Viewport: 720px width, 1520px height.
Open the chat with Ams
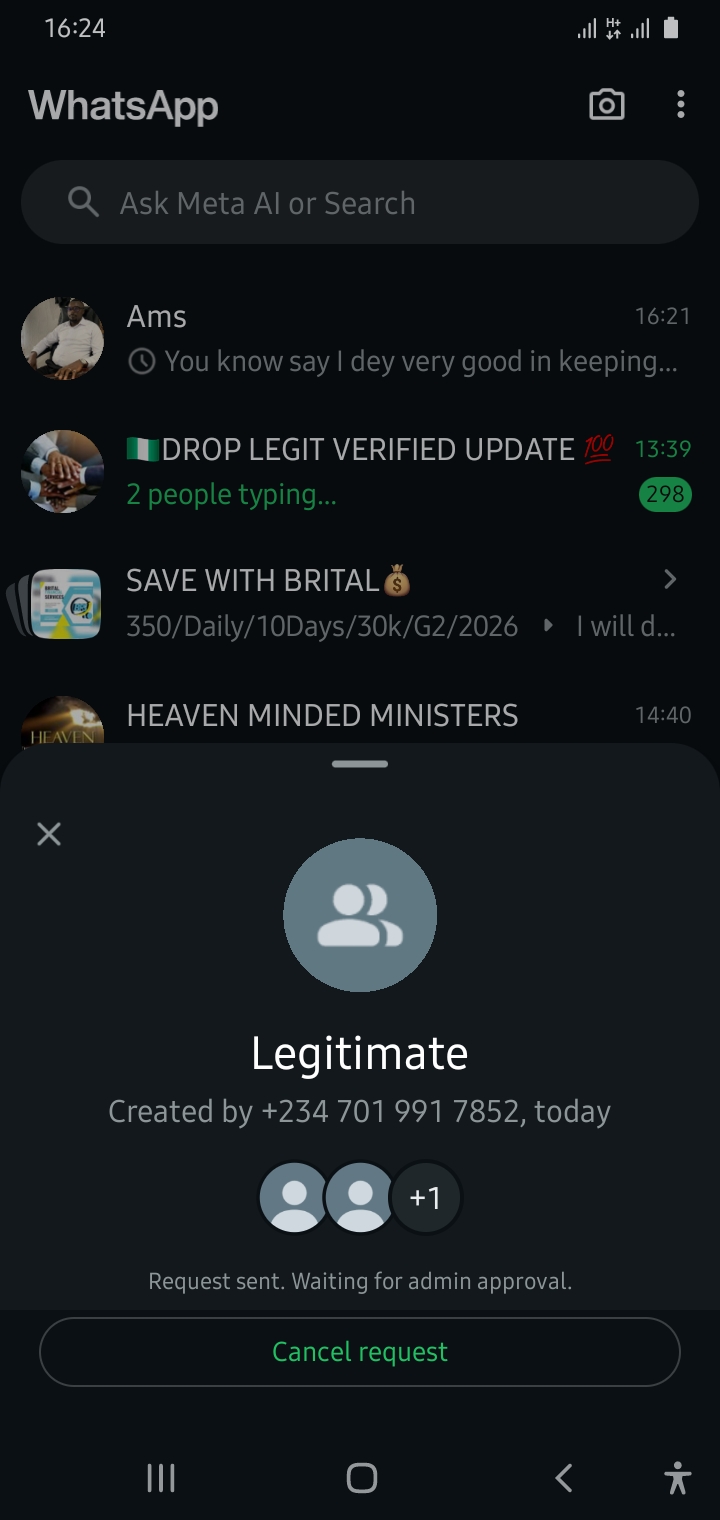click(x=360, y=339)
